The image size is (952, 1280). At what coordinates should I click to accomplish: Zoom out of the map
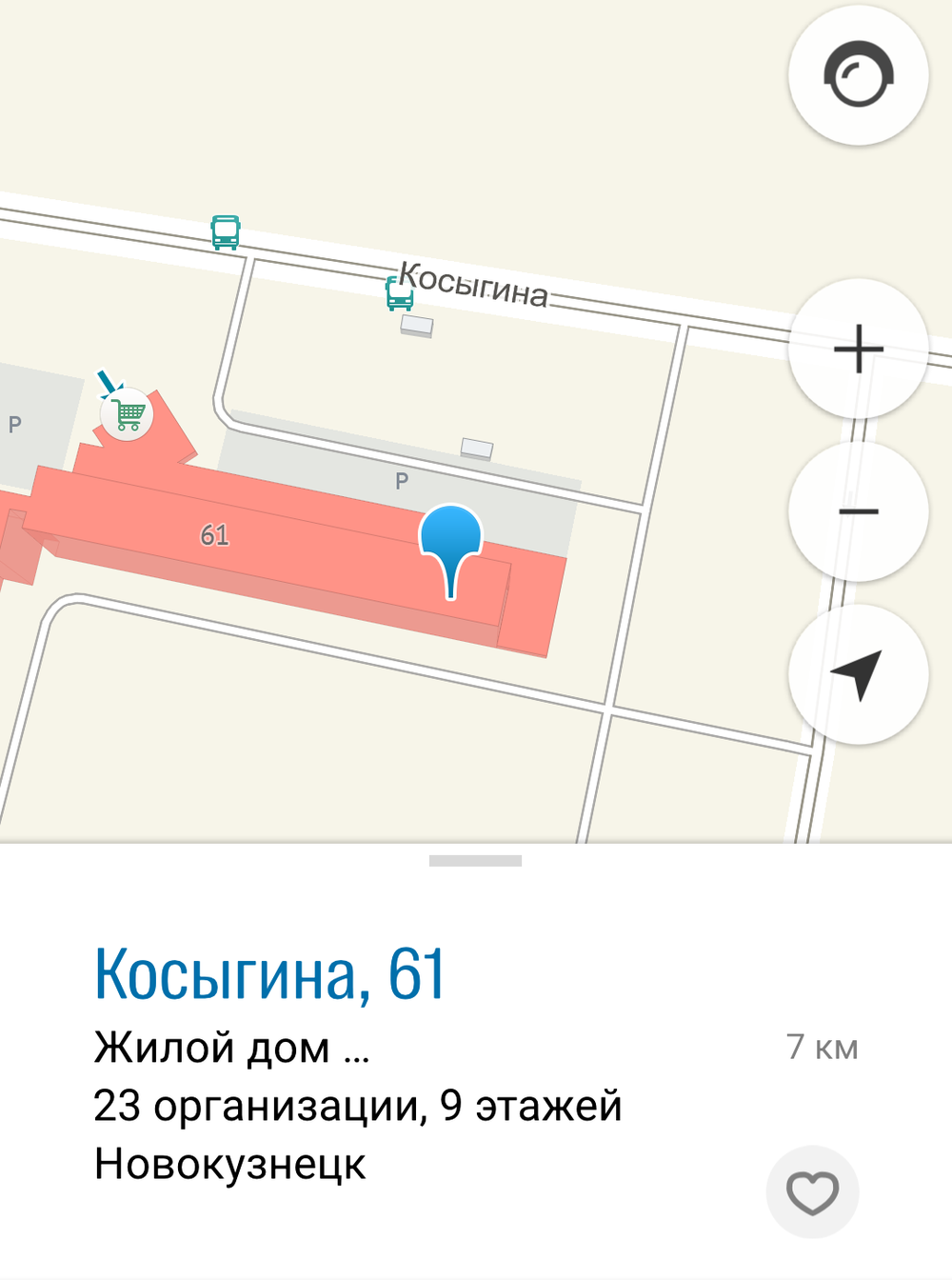858,511
